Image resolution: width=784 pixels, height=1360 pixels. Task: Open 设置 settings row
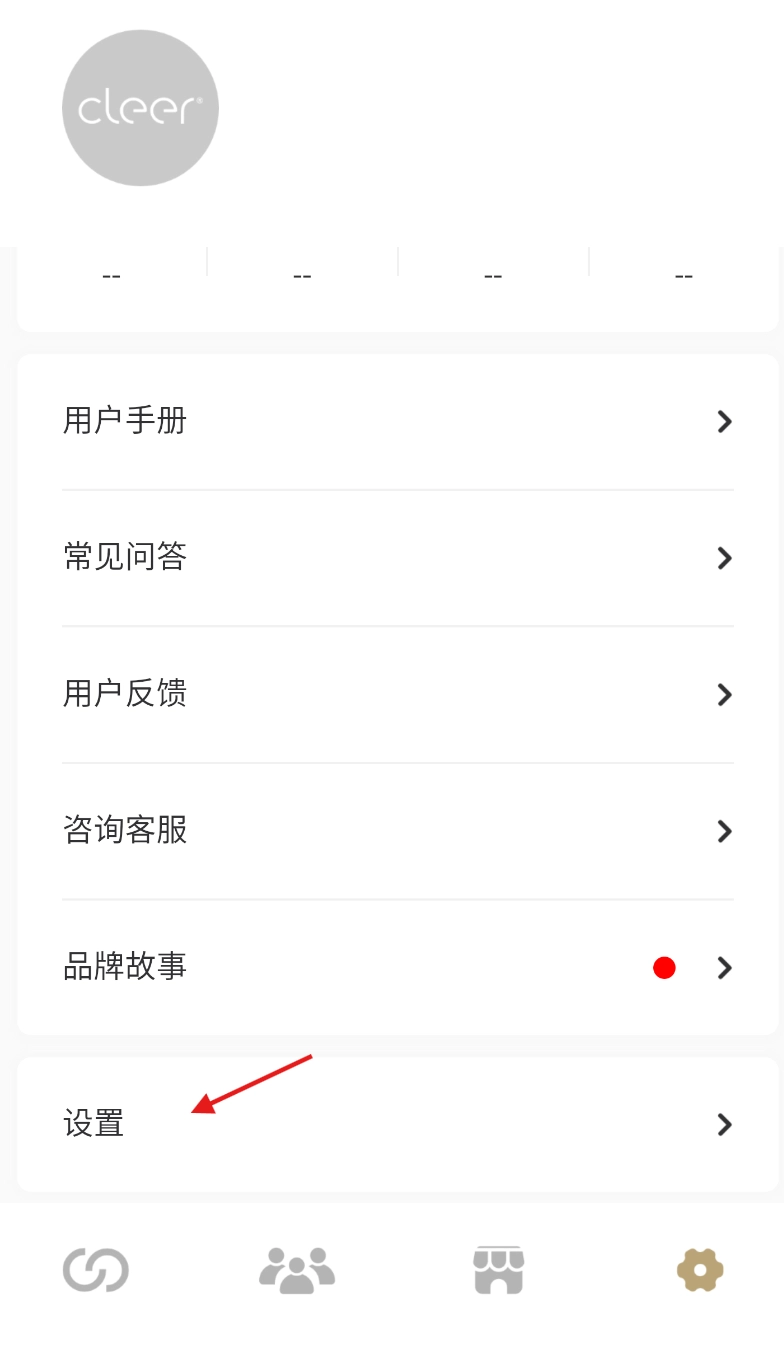397,1124
